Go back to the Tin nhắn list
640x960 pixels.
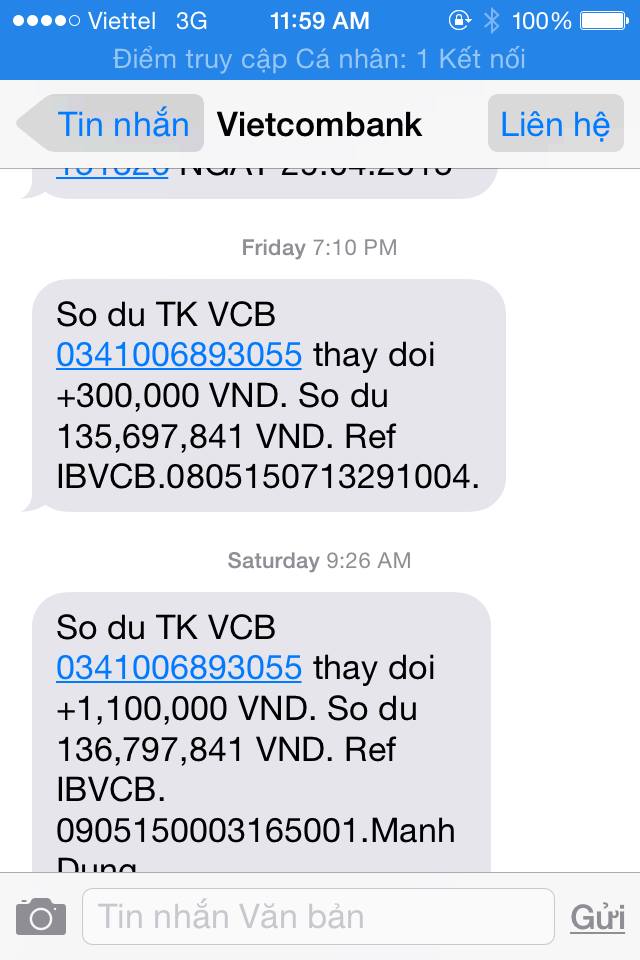pyautogui.click(x=110, y=124)
